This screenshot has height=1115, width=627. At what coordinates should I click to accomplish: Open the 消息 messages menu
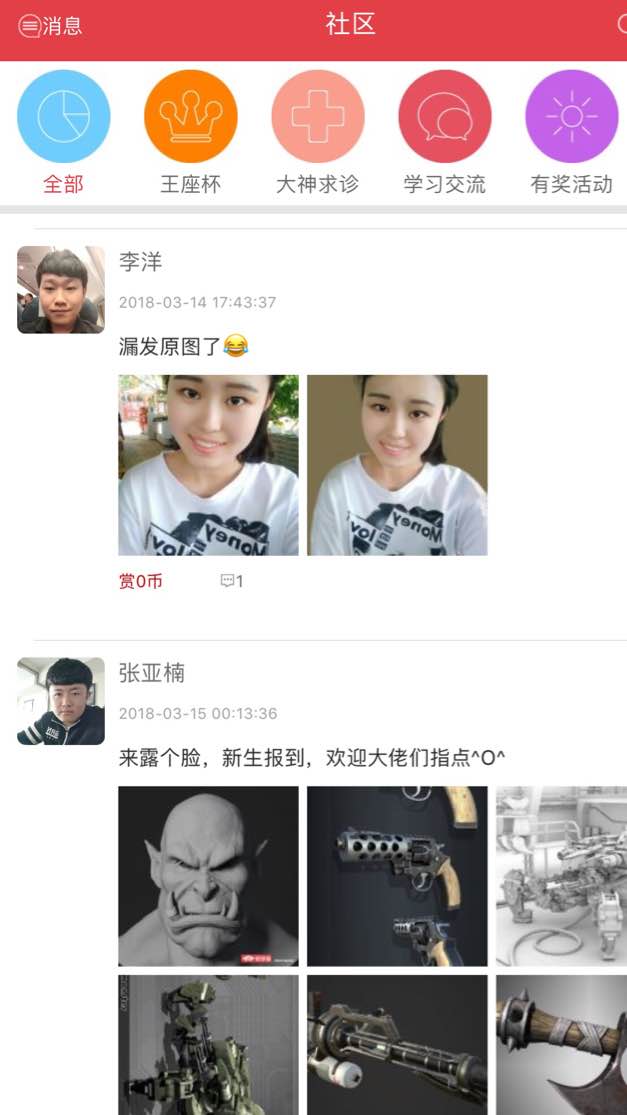50,26
